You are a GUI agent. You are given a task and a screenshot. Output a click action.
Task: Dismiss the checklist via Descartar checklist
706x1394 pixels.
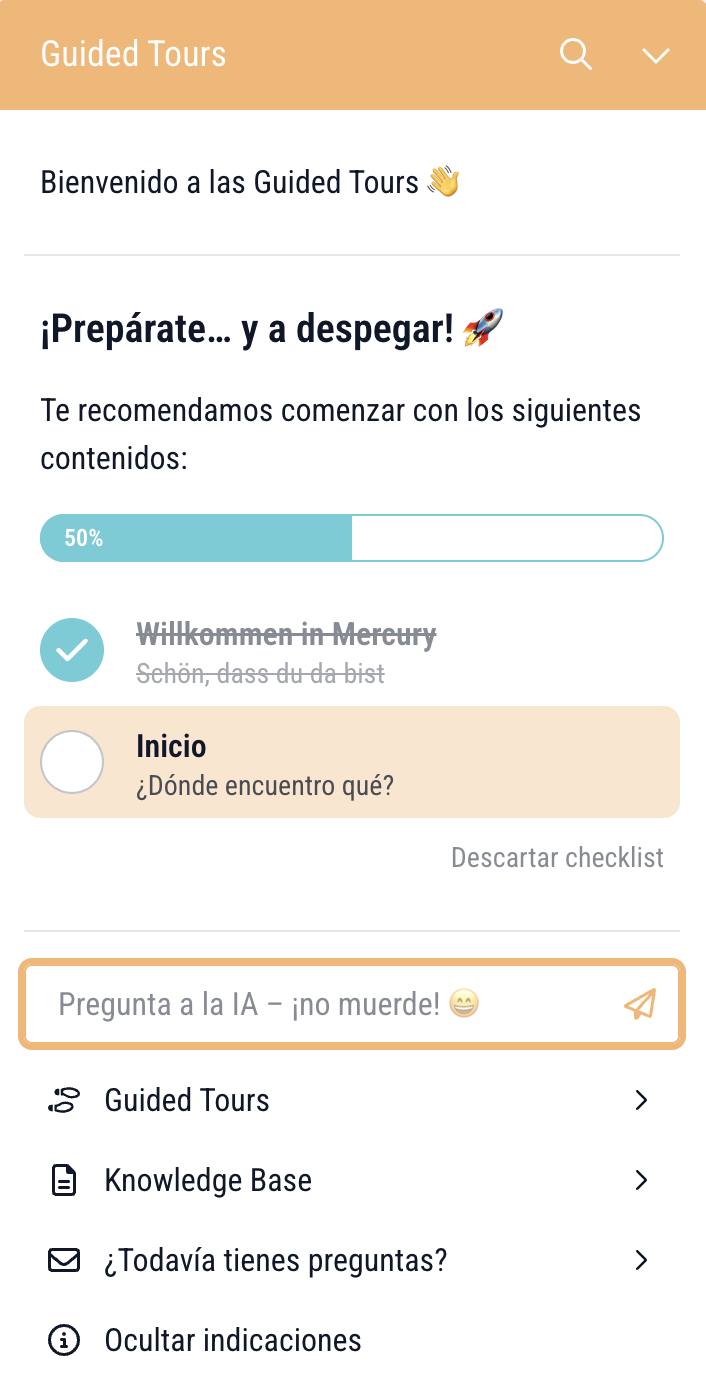coord(557,858)
